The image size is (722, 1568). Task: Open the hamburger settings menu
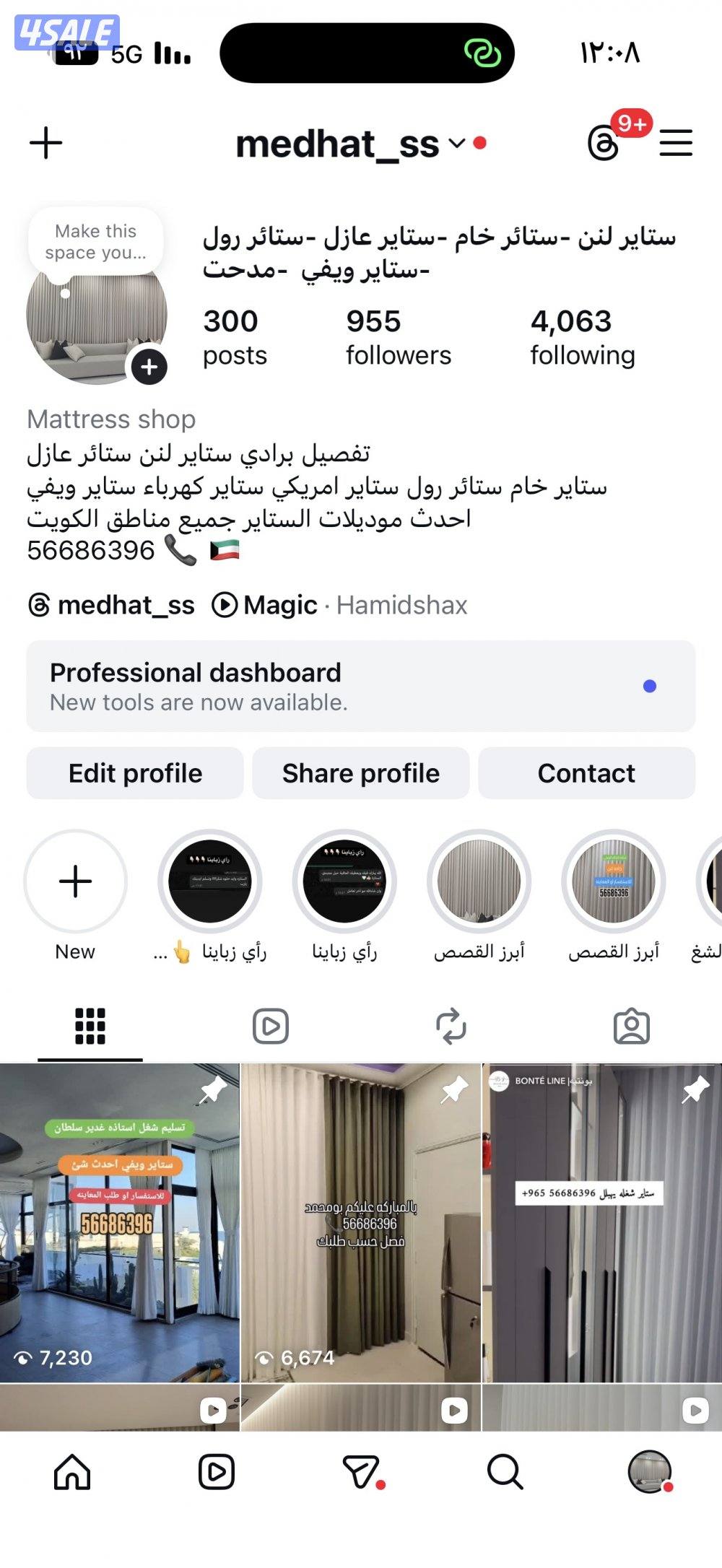(x=674, y=144)
